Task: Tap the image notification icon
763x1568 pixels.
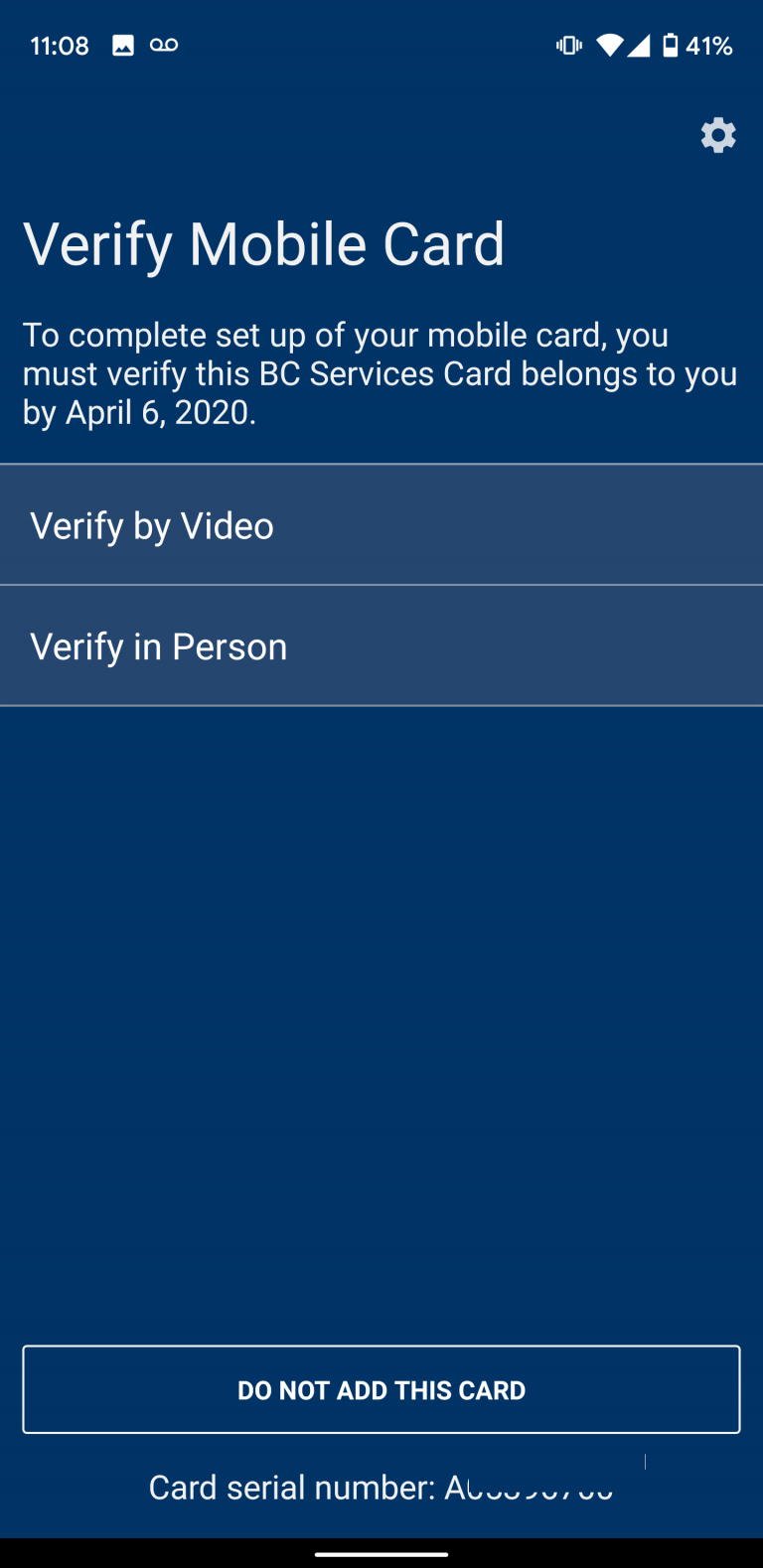Action: click(122, 44)
